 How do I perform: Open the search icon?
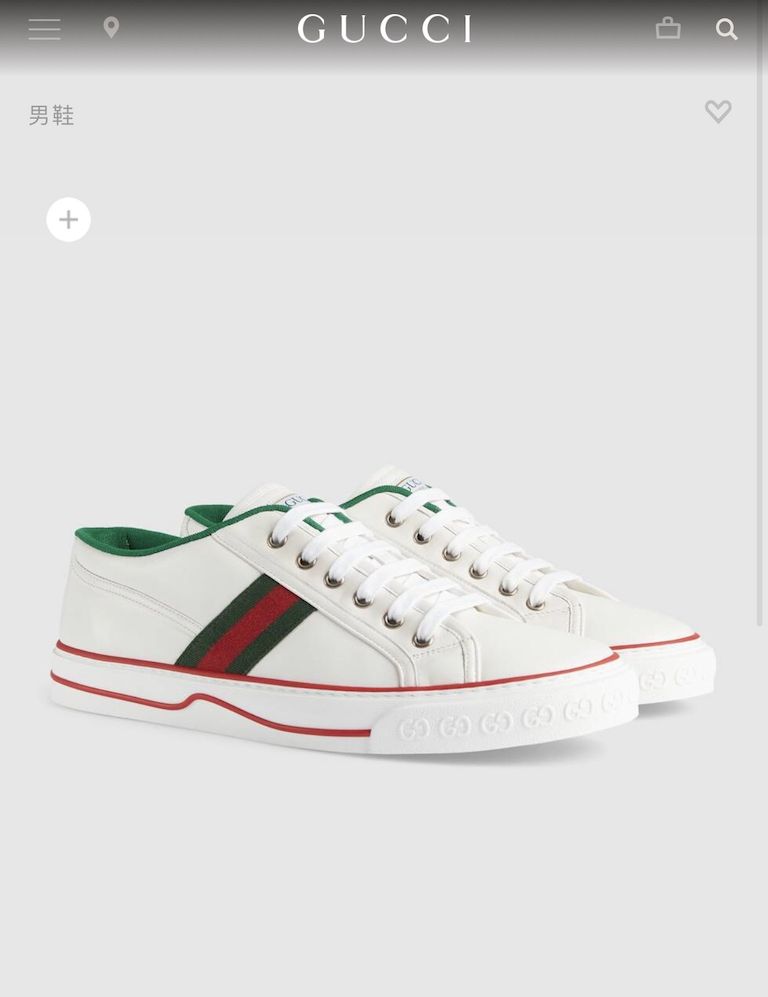tap(727, 29)
